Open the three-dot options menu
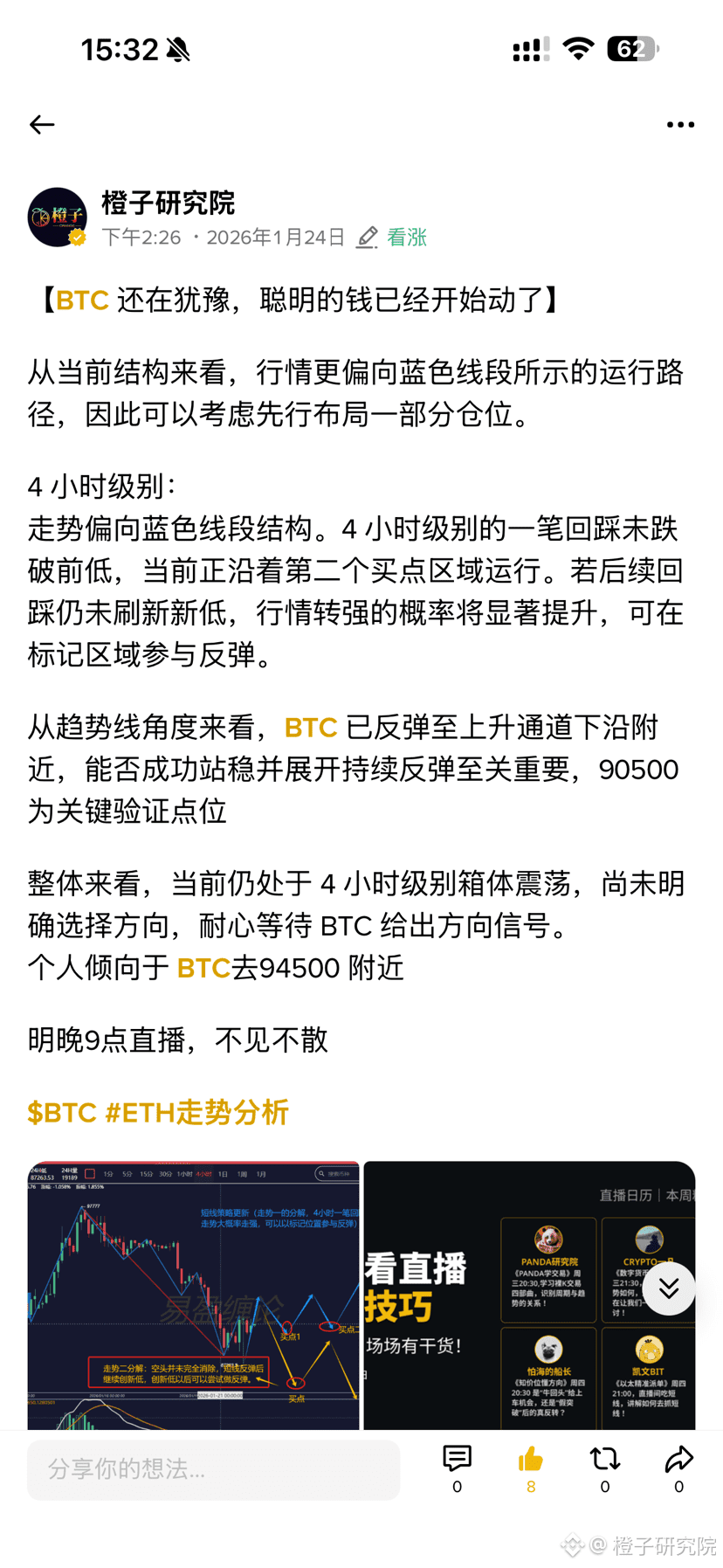Viewport: 723px width, 1568px height. pos(679,124)
